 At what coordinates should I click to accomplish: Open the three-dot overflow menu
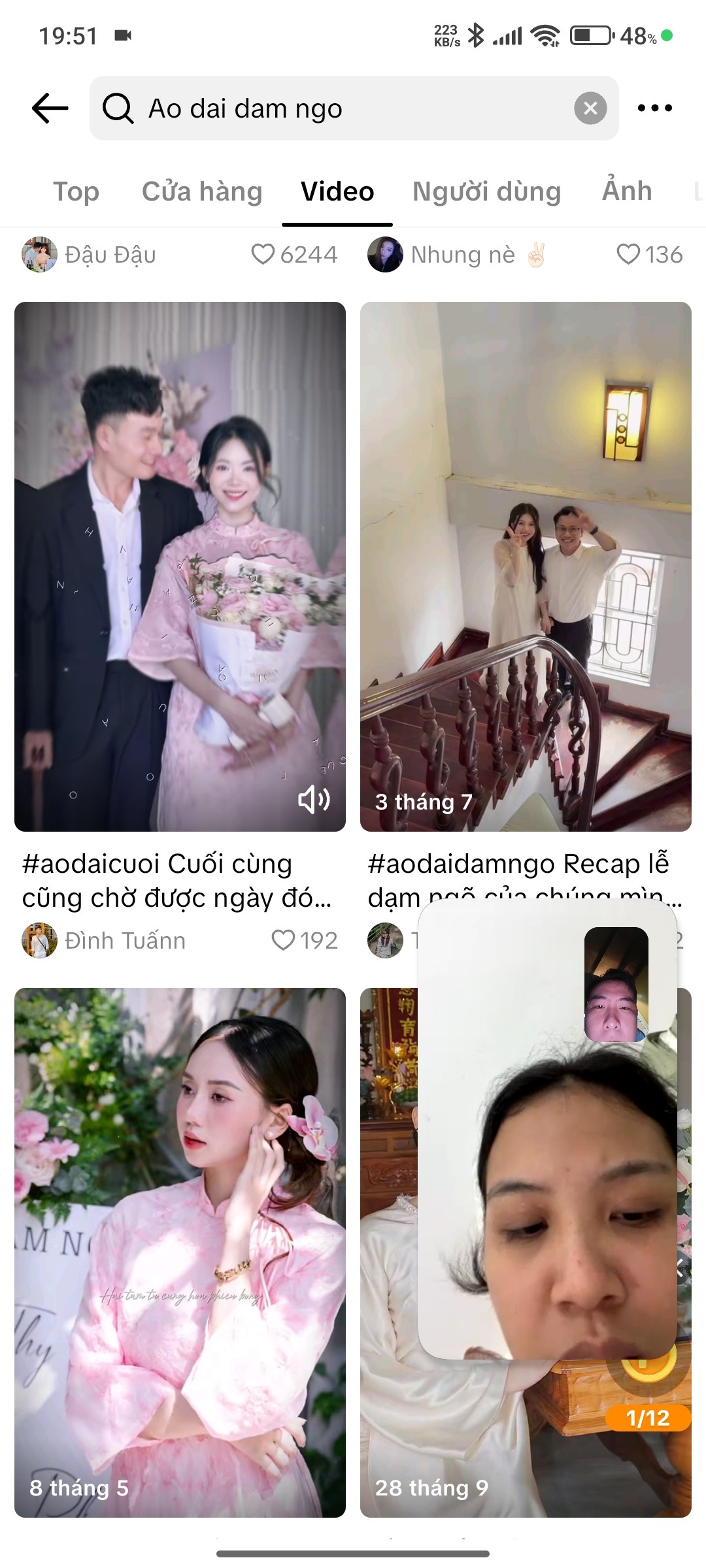tap(654, 108)
